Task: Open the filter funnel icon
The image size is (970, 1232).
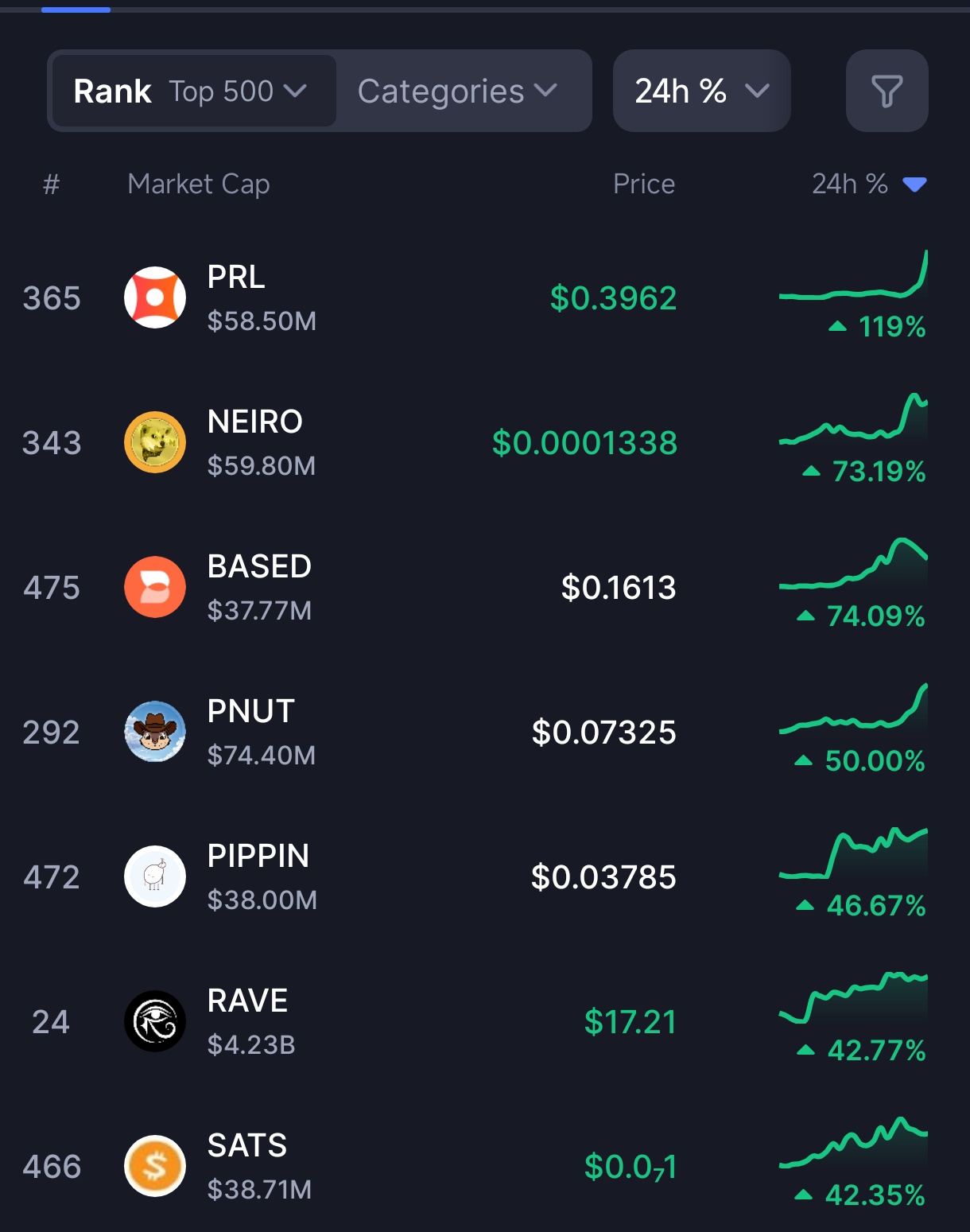Action: click(x=887, y=91)
